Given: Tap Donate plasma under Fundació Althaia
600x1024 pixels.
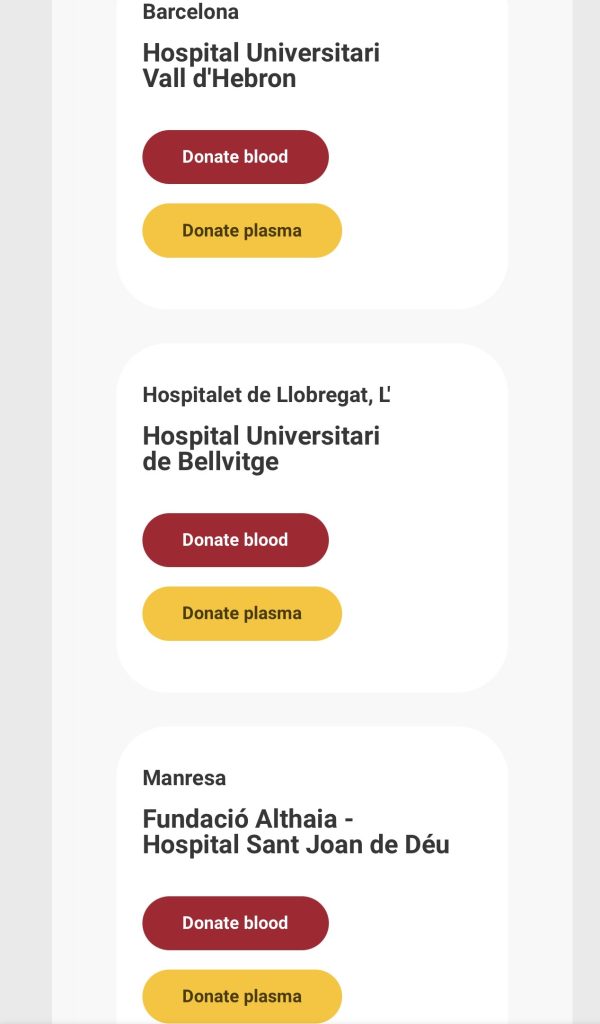Looking at the screenshot, I should tap(242, 996).
